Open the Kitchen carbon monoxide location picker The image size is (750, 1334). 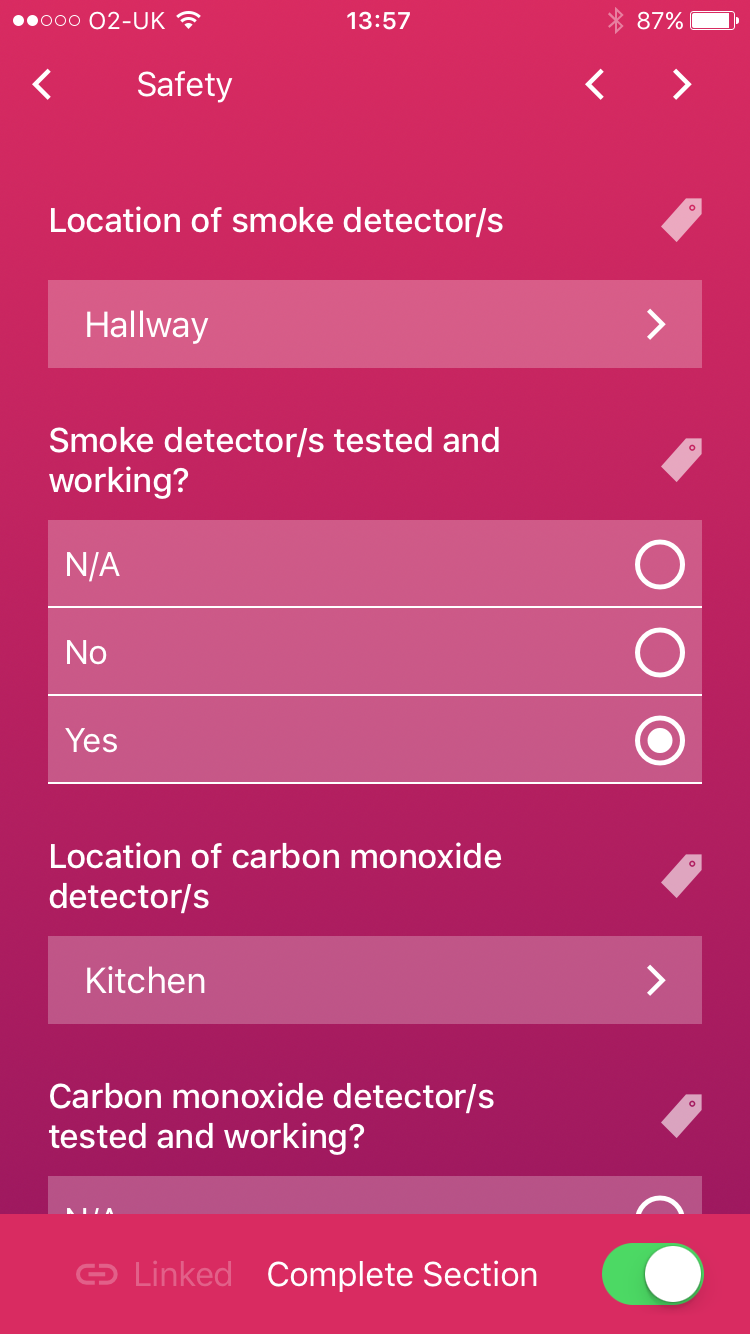[x=375, y=980]
